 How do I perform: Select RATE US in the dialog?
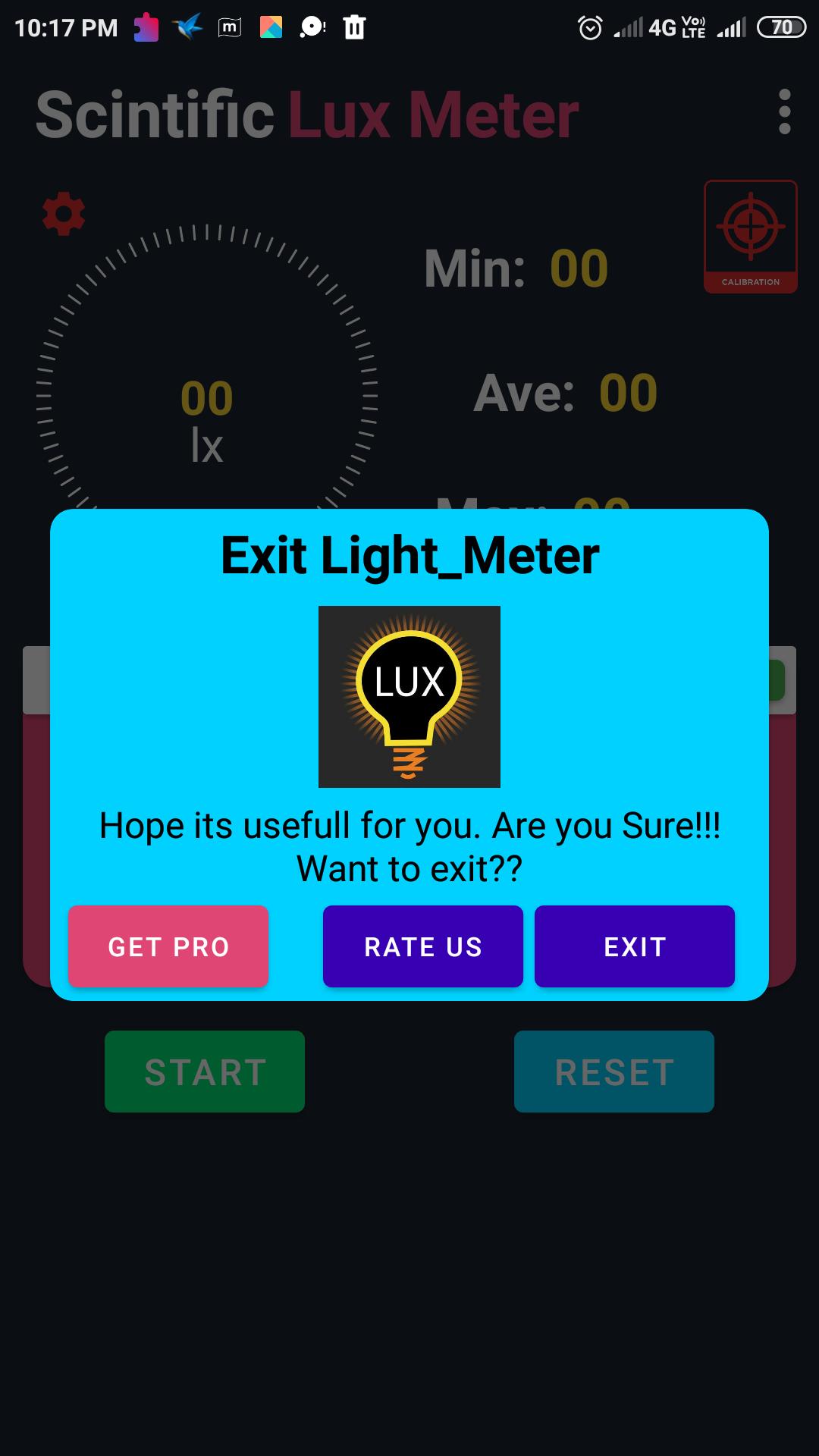pos(422,946)
